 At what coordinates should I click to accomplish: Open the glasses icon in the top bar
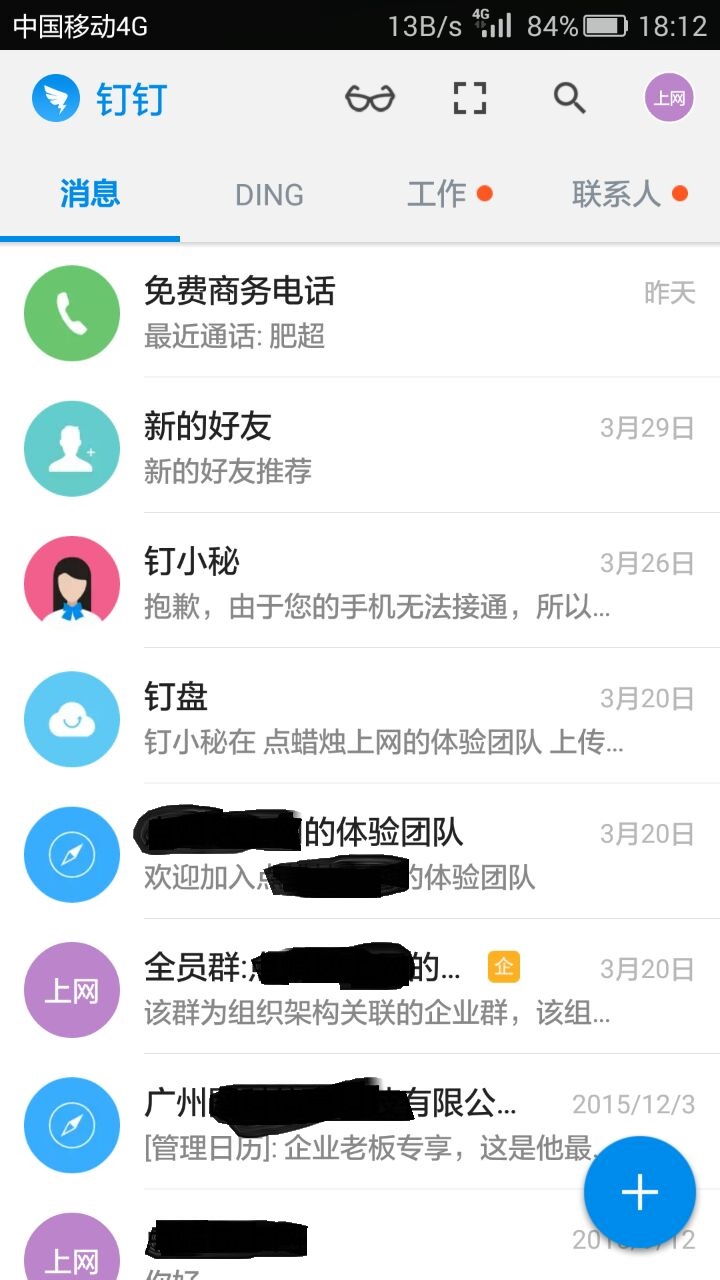[370, 98]
